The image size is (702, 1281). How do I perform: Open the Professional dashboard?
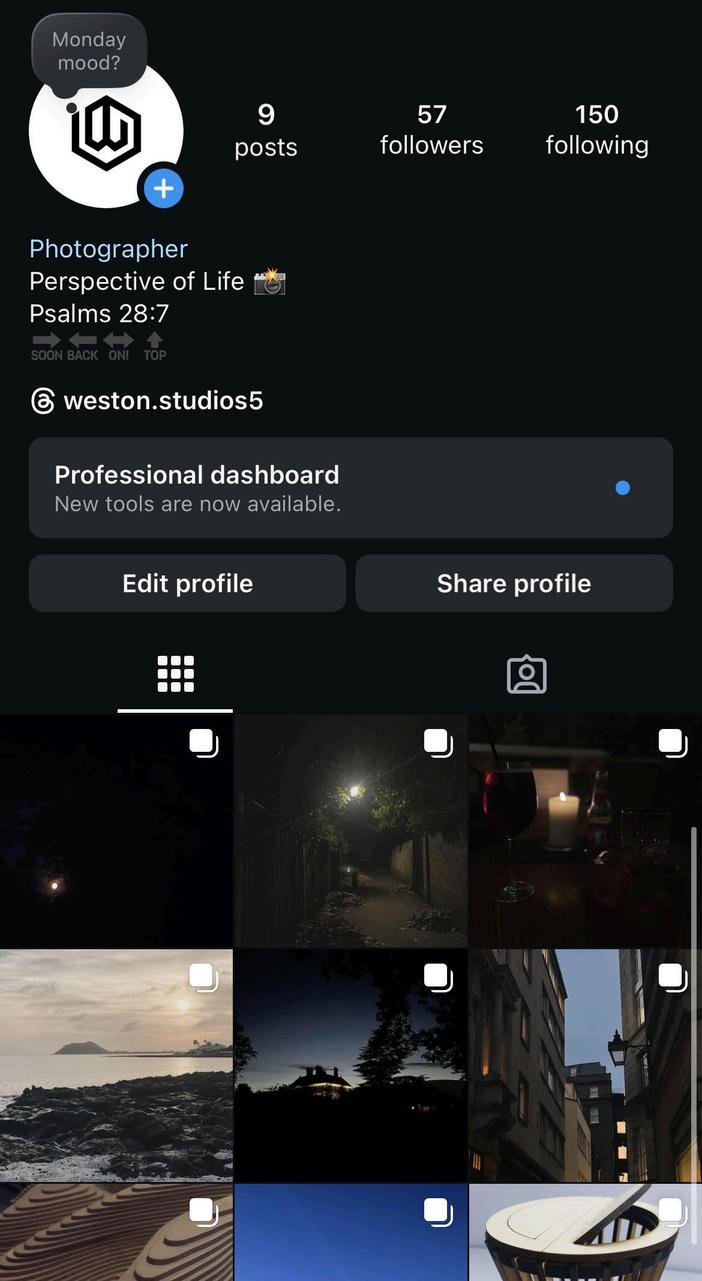point(350,488)
